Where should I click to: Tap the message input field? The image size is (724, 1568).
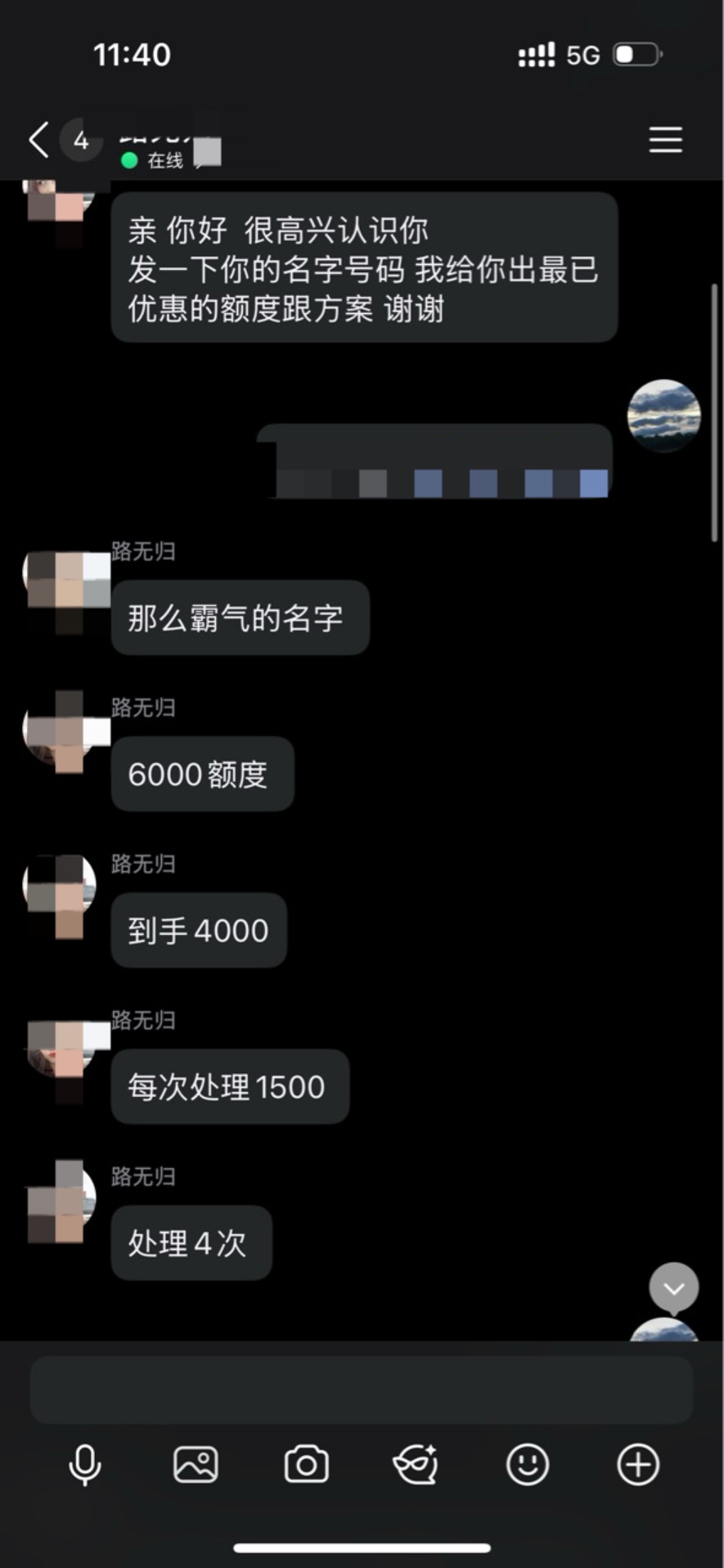[361, 1391]
